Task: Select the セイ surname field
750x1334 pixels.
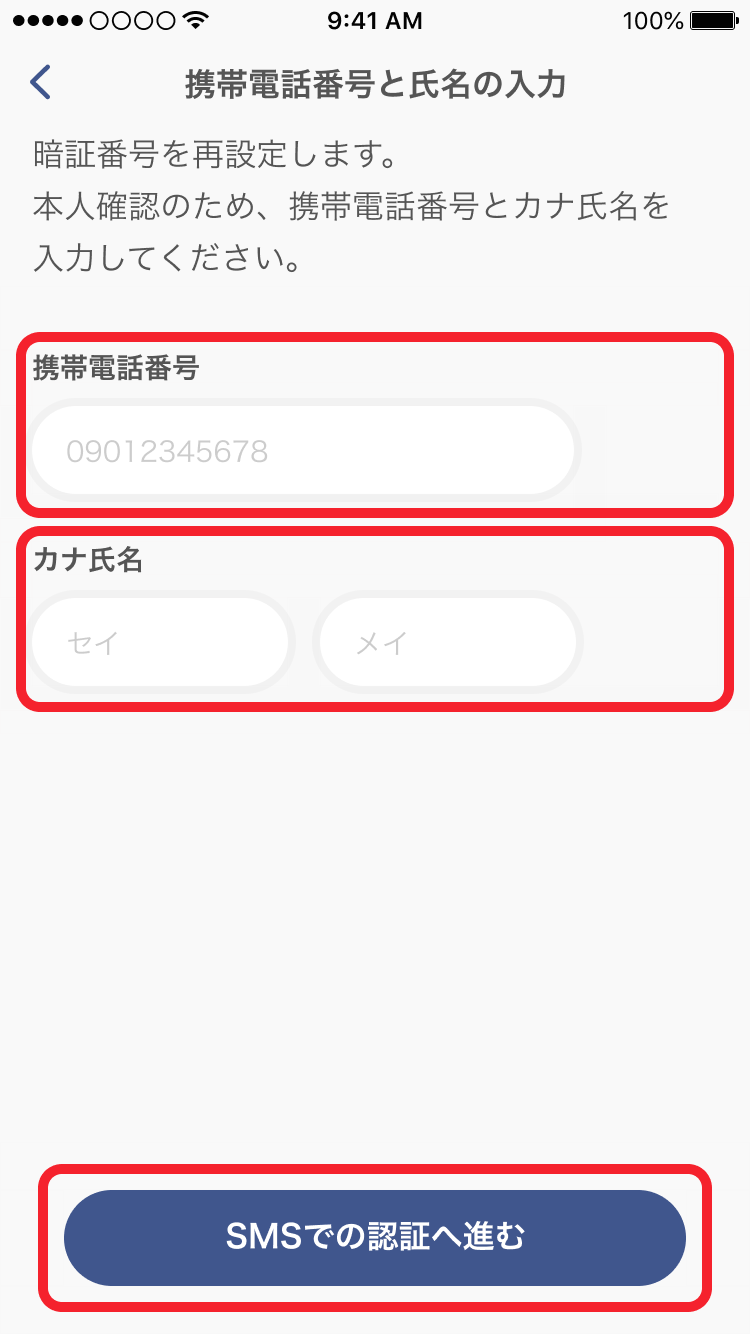Action: pyautogui.click(x=160, y=642)
